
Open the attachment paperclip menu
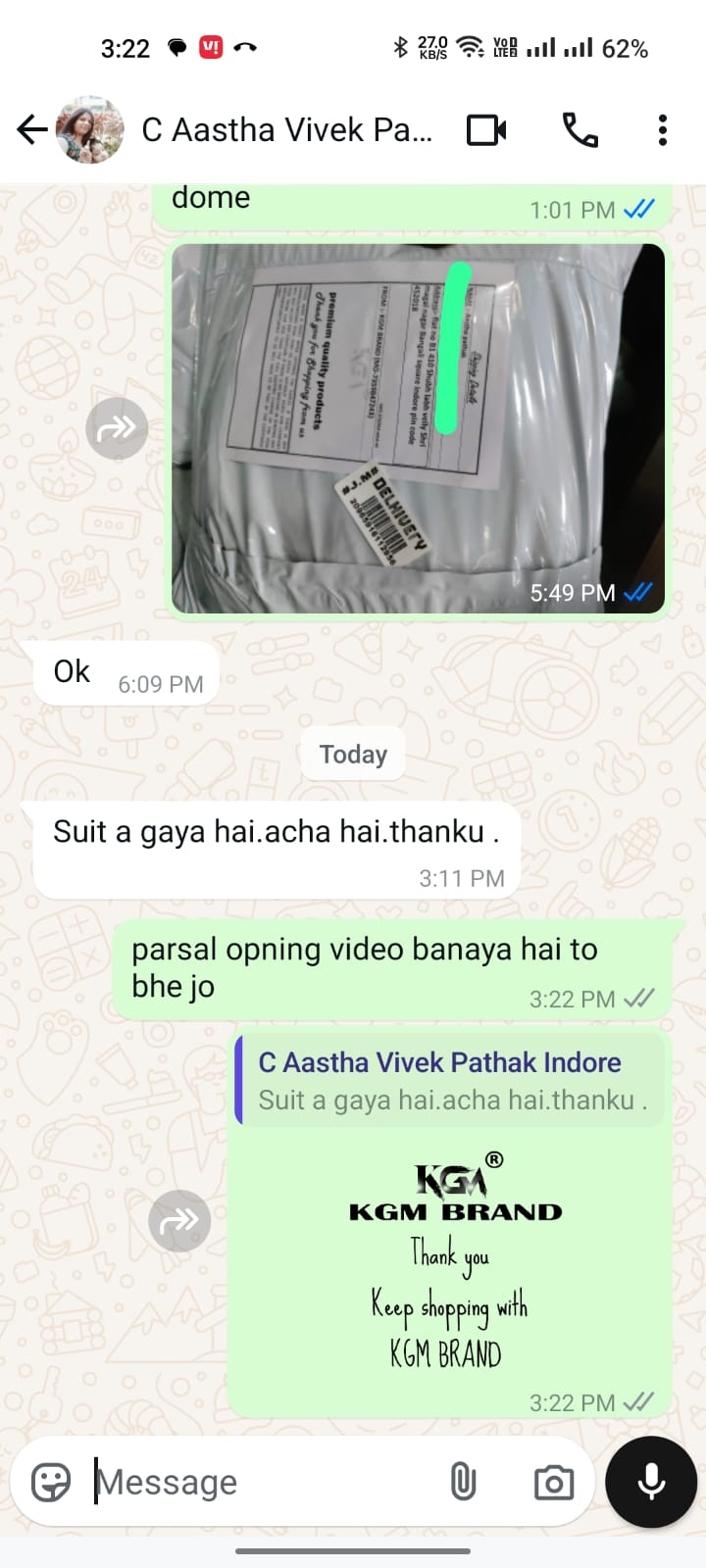click(463, 1482)
